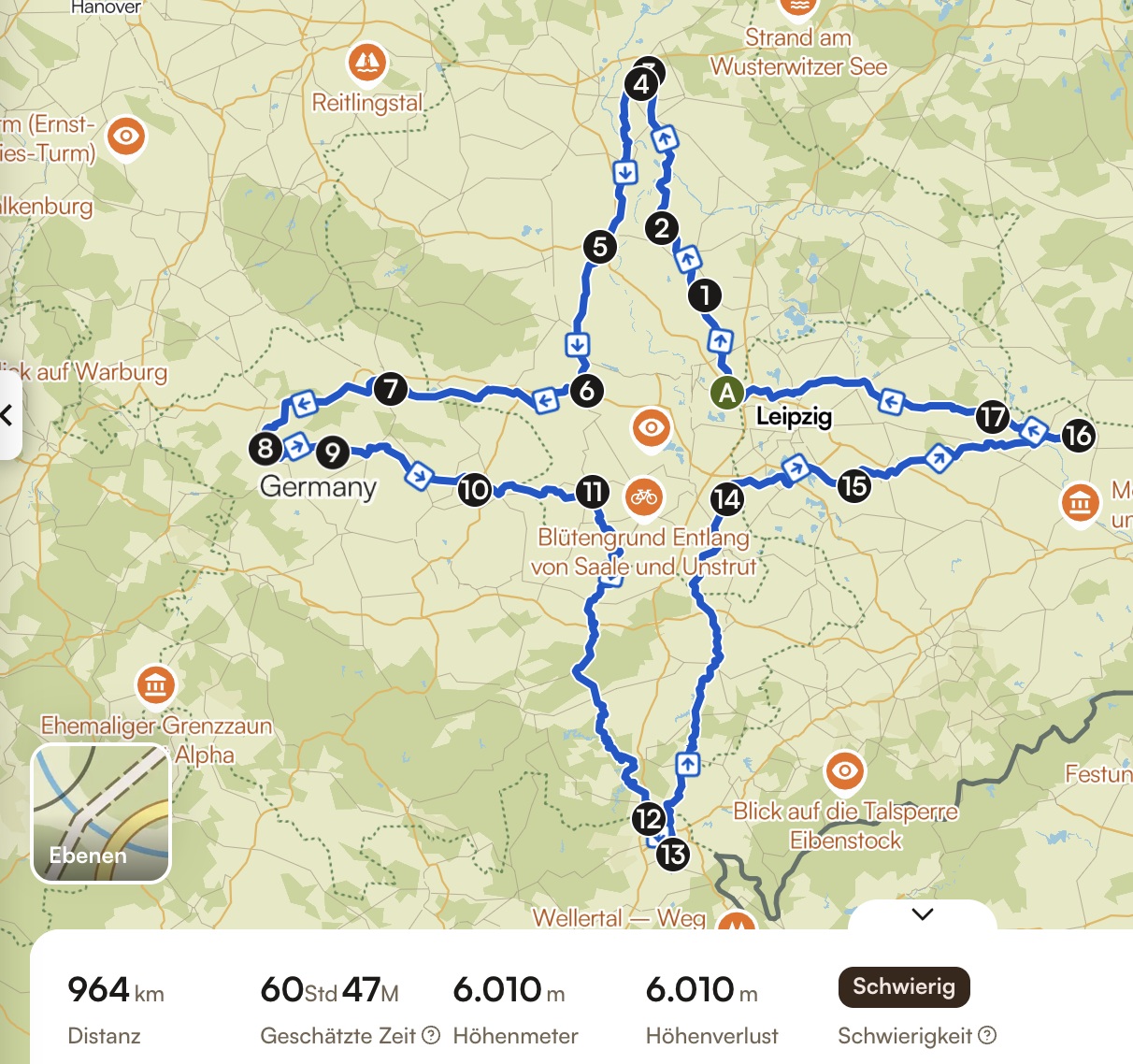Screen dimensions: 1133x1064
Task: Select waypoint 5 on the route
Action: coord(599,247)
